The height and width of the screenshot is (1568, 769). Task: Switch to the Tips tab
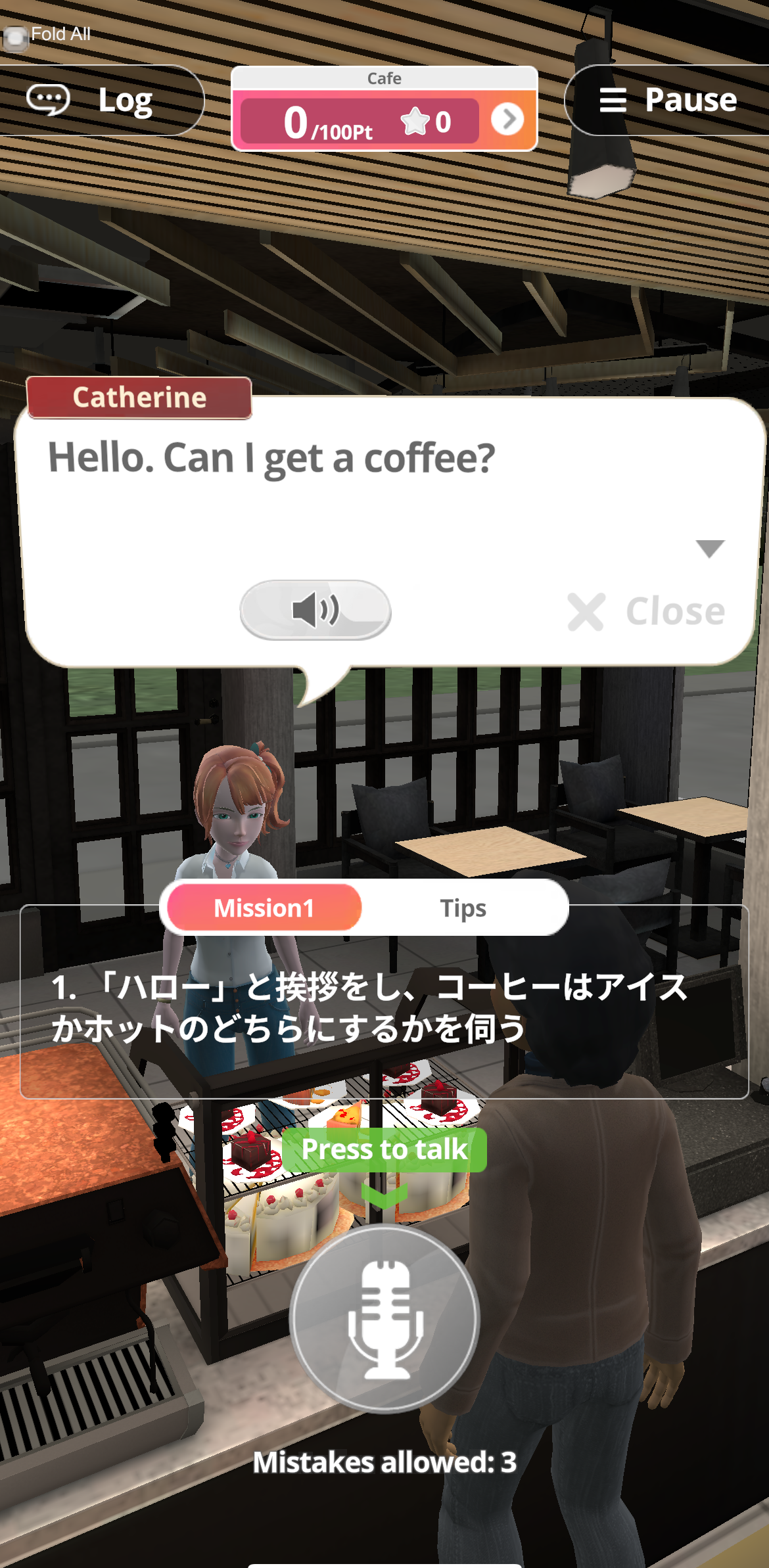pyautogui.click(x=463, y=908)
